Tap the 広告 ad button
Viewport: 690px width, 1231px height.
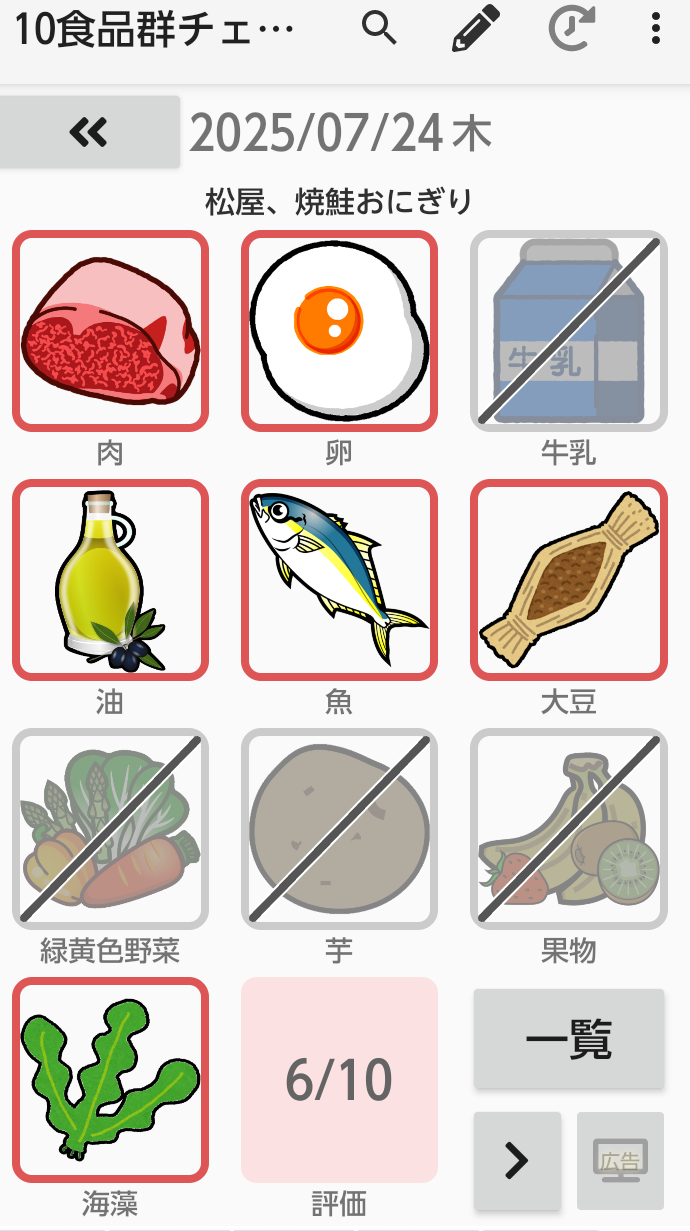point(620,1160)
